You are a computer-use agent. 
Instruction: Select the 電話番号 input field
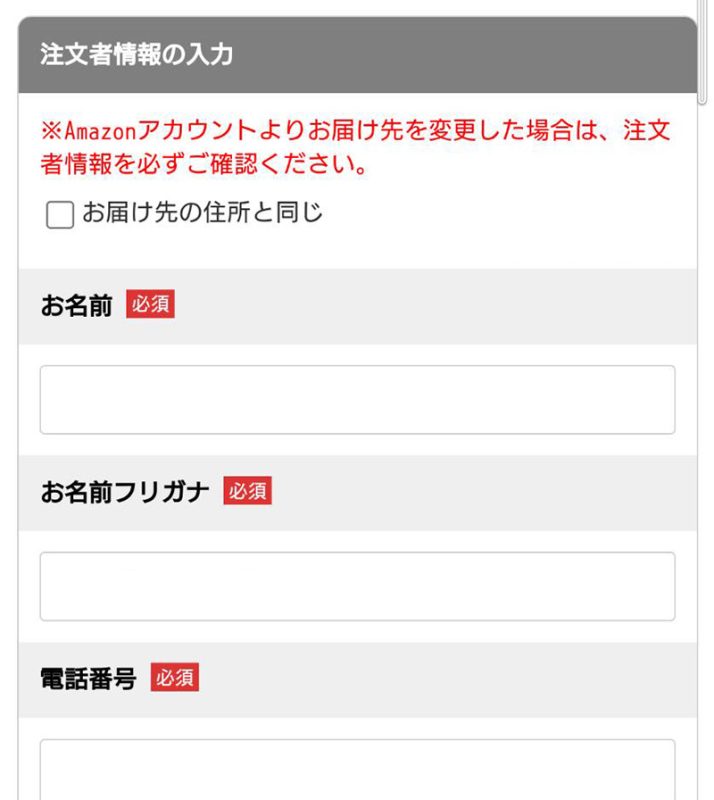[x=357, y=770]
